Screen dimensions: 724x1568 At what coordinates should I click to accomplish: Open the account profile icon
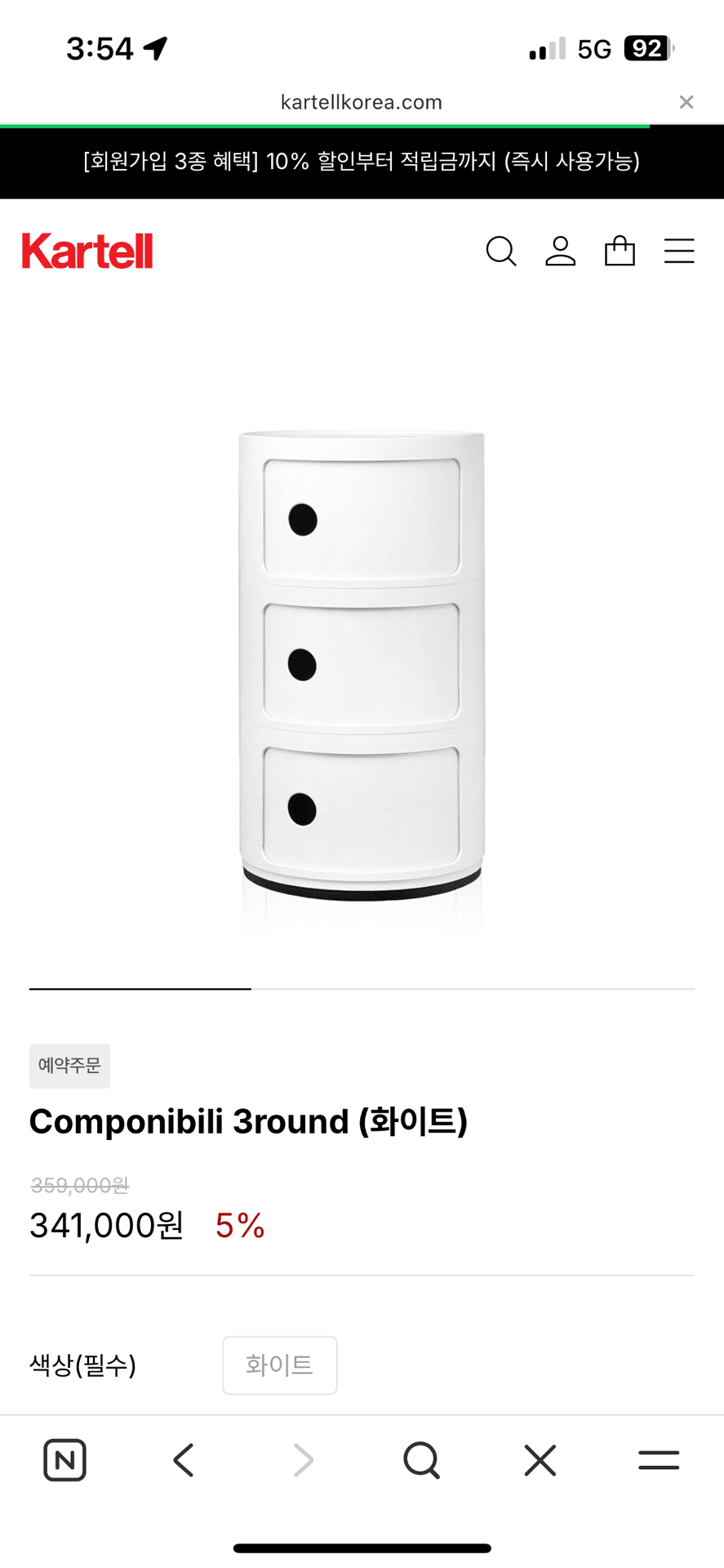(560, 252)
